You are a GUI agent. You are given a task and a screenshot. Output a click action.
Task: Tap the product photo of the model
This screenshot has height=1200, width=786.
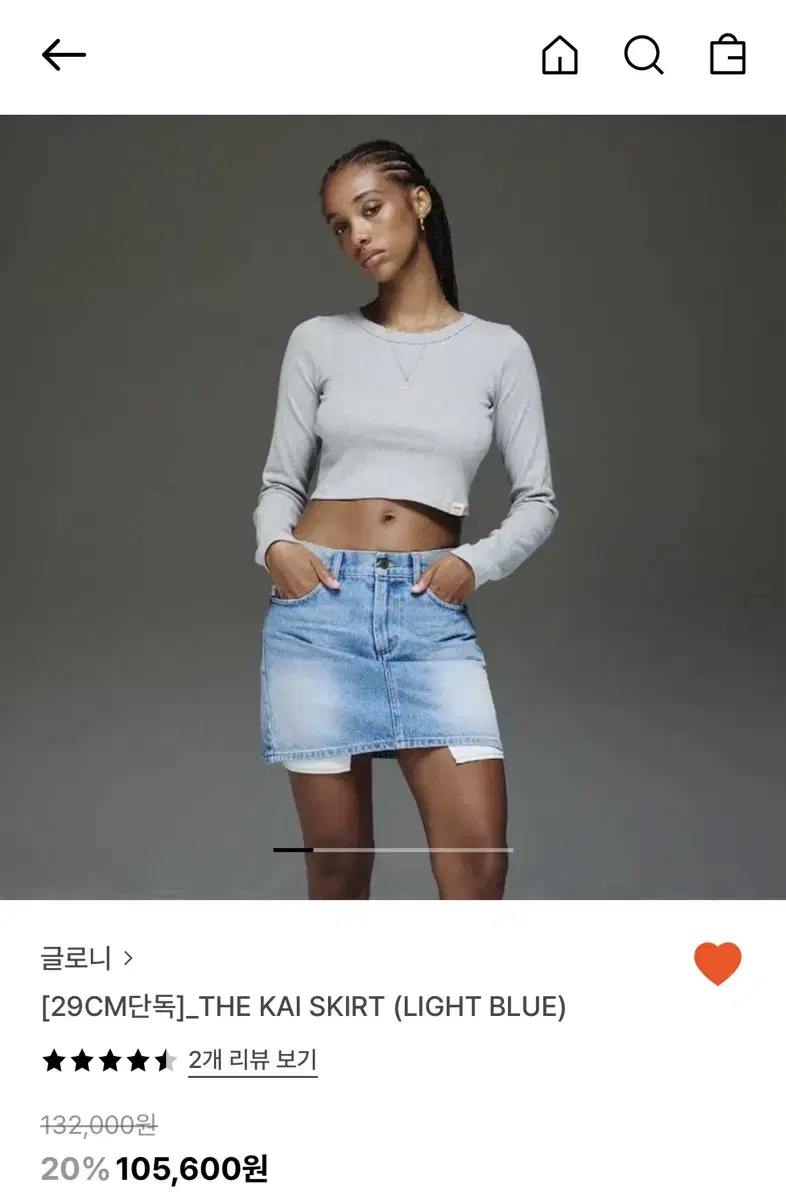[x=393, y=500]
